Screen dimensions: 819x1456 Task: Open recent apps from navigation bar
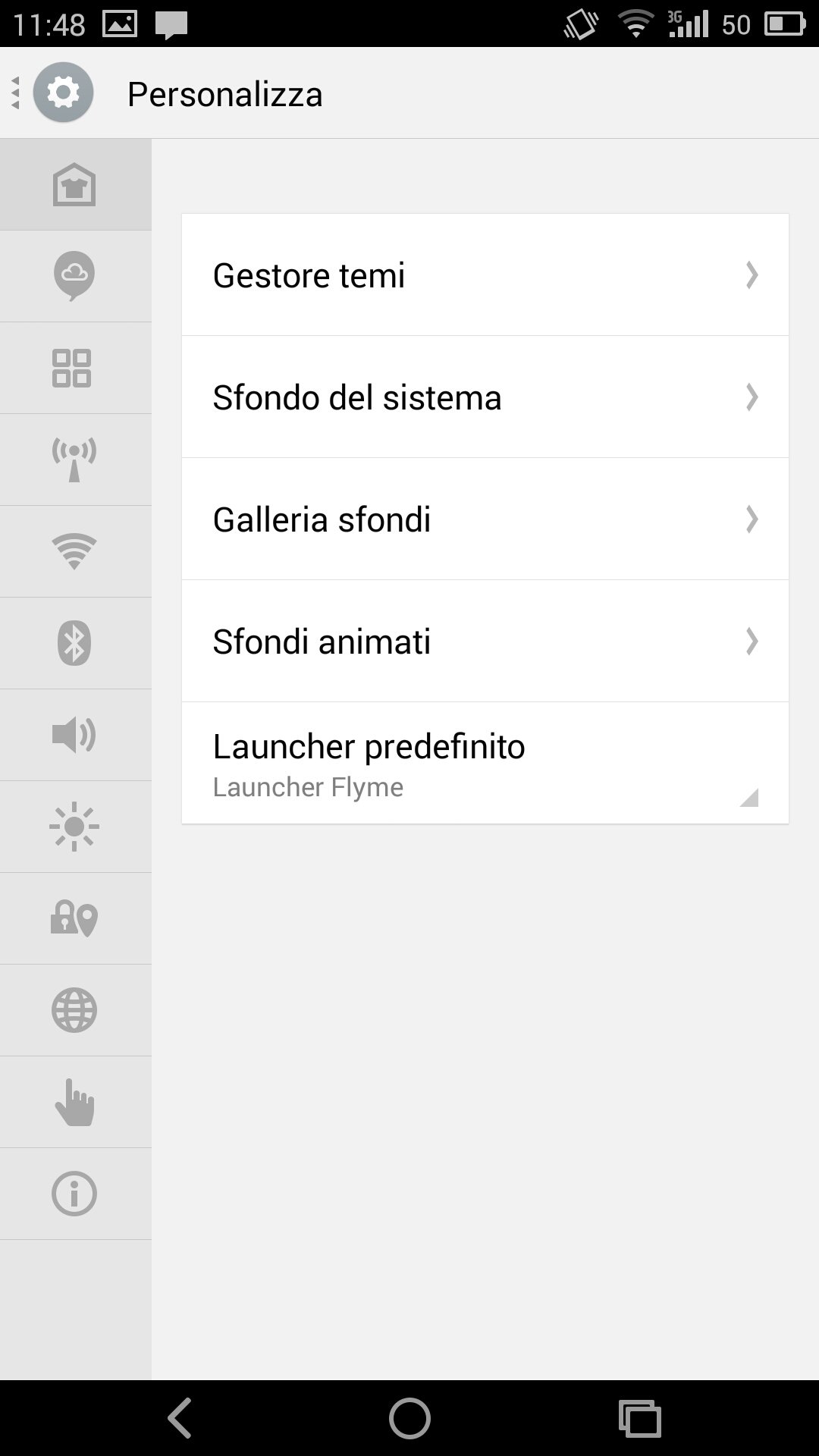[x=640, y=1418]
